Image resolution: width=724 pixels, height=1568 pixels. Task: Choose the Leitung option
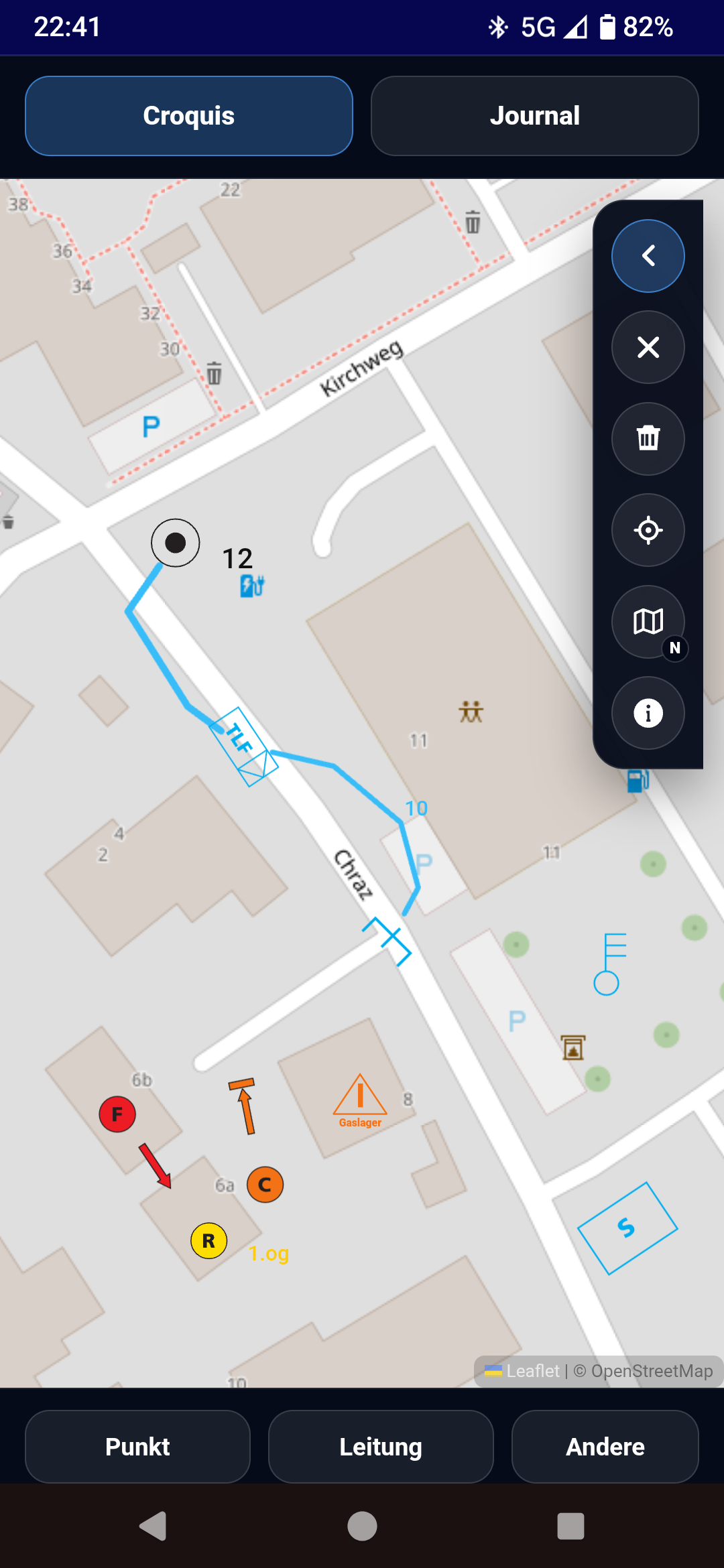click(x=381, y=1447)
